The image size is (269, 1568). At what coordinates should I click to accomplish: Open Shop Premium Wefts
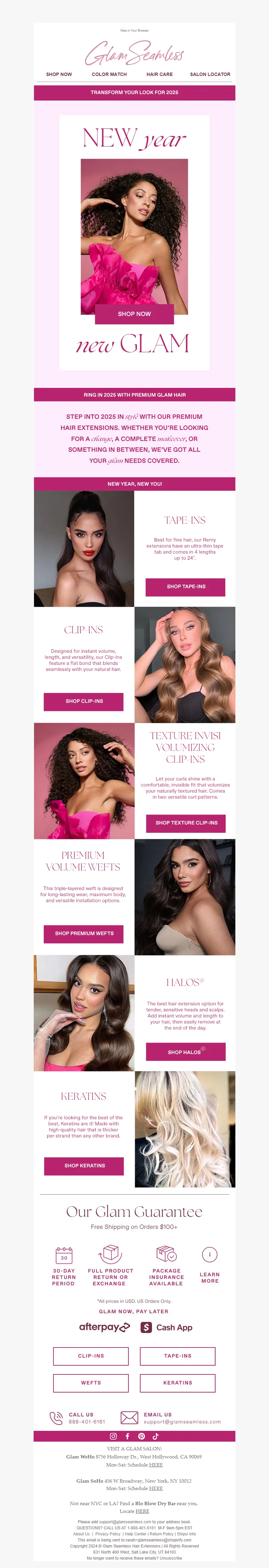coord(84,933)
